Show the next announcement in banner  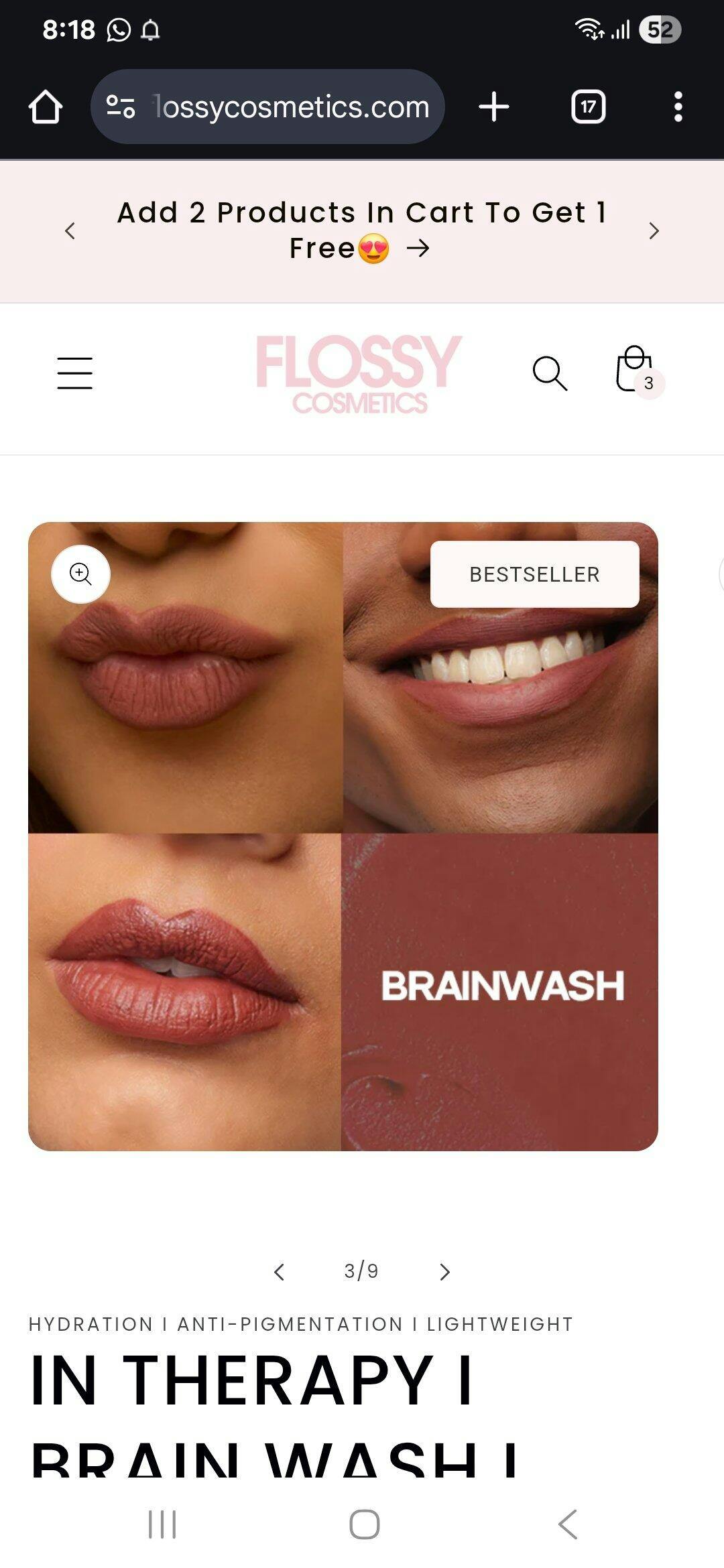tap(654, 231)
